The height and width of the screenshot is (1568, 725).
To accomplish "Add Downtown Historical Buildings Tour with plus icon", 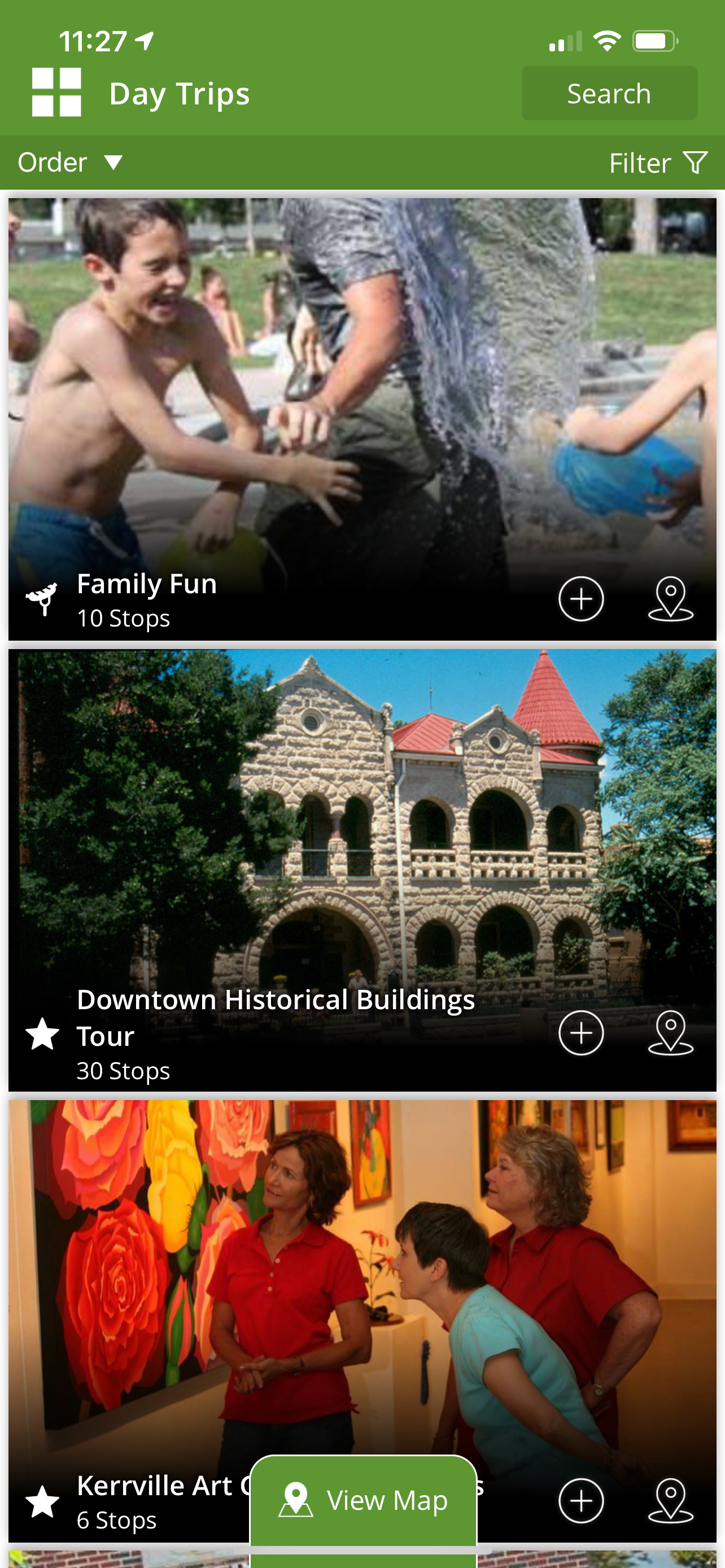I will point(580,1033).
